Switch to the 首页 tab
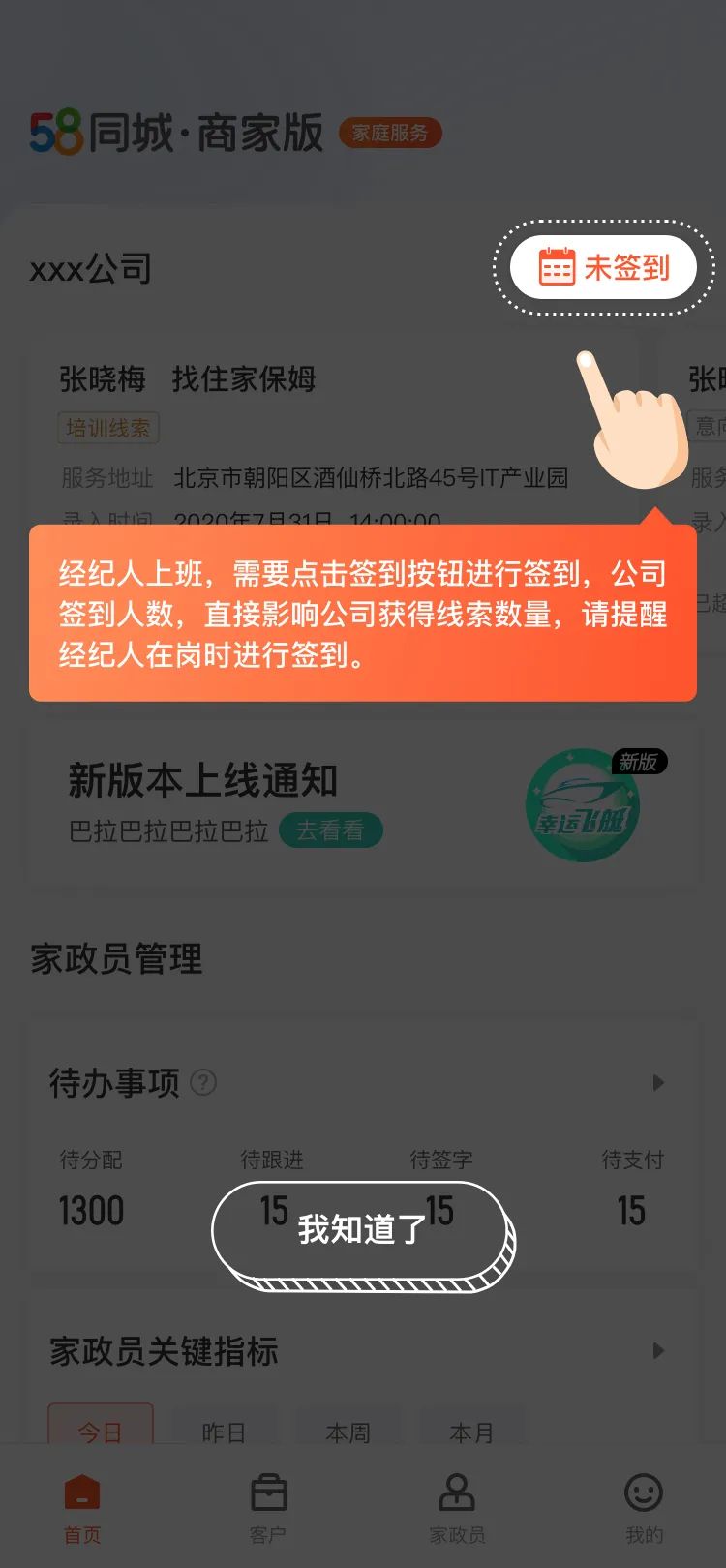The width and height of the screenshot is (726, 1568). pos(82,1509)
